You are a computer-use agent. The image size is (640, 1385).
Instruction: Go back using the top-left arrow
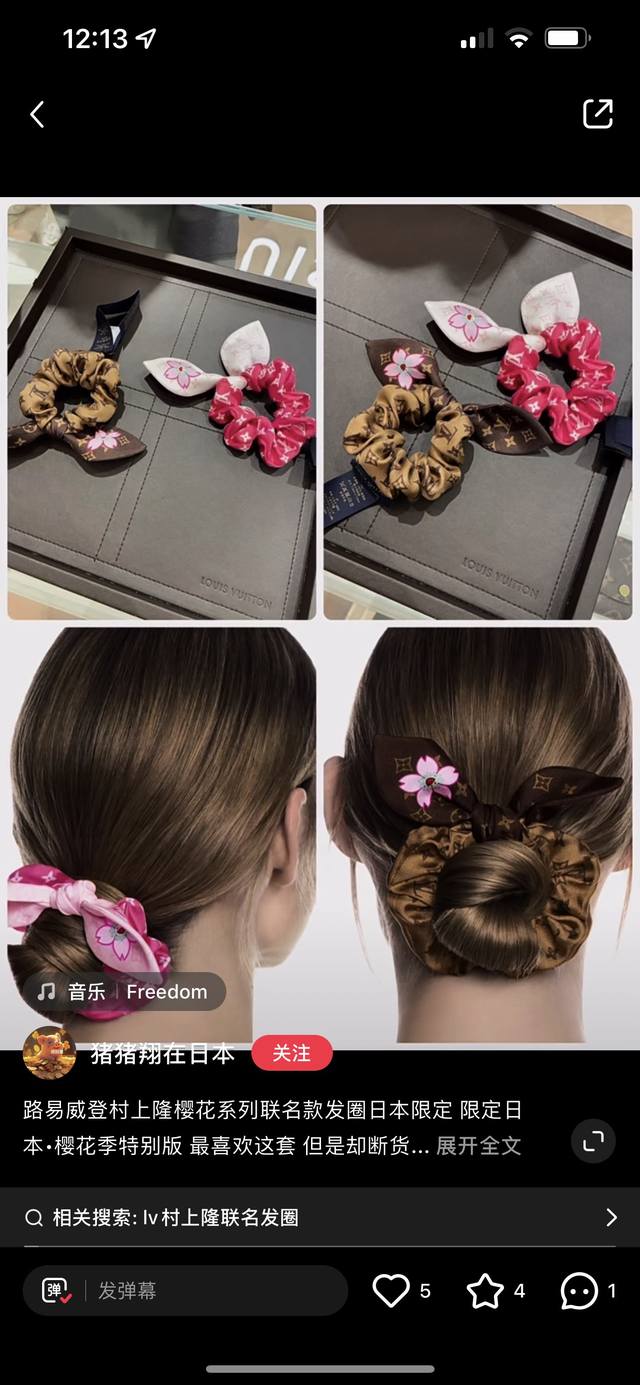coord(37,114)
